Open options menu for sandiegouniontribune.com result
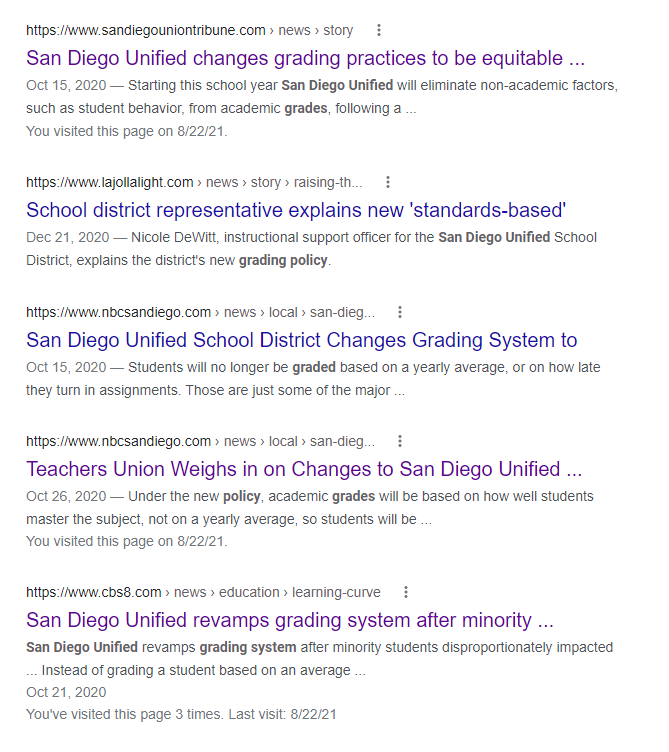669x752 pixels. [379, 30]
